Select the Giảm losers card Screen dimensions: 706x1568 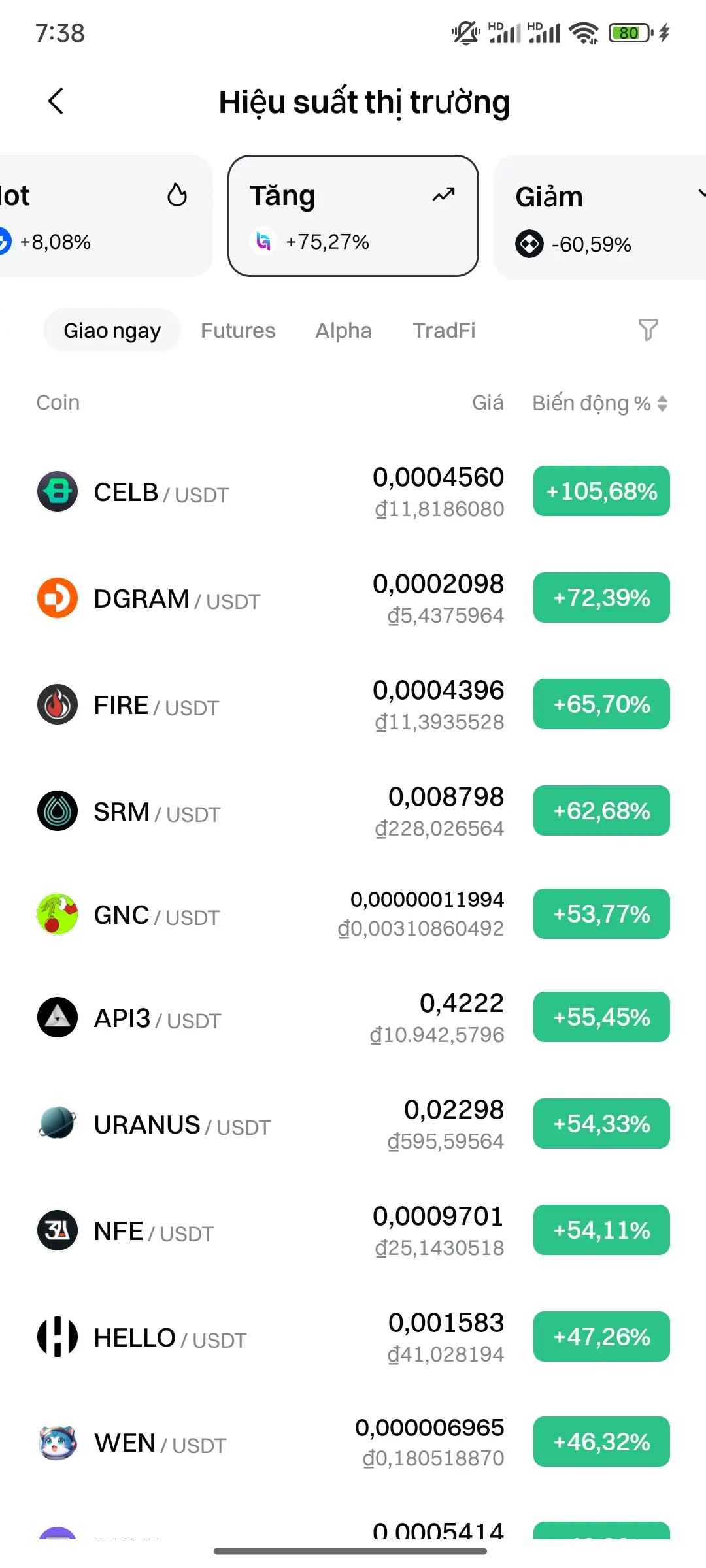pyautogui.click(x=600, y=218)
